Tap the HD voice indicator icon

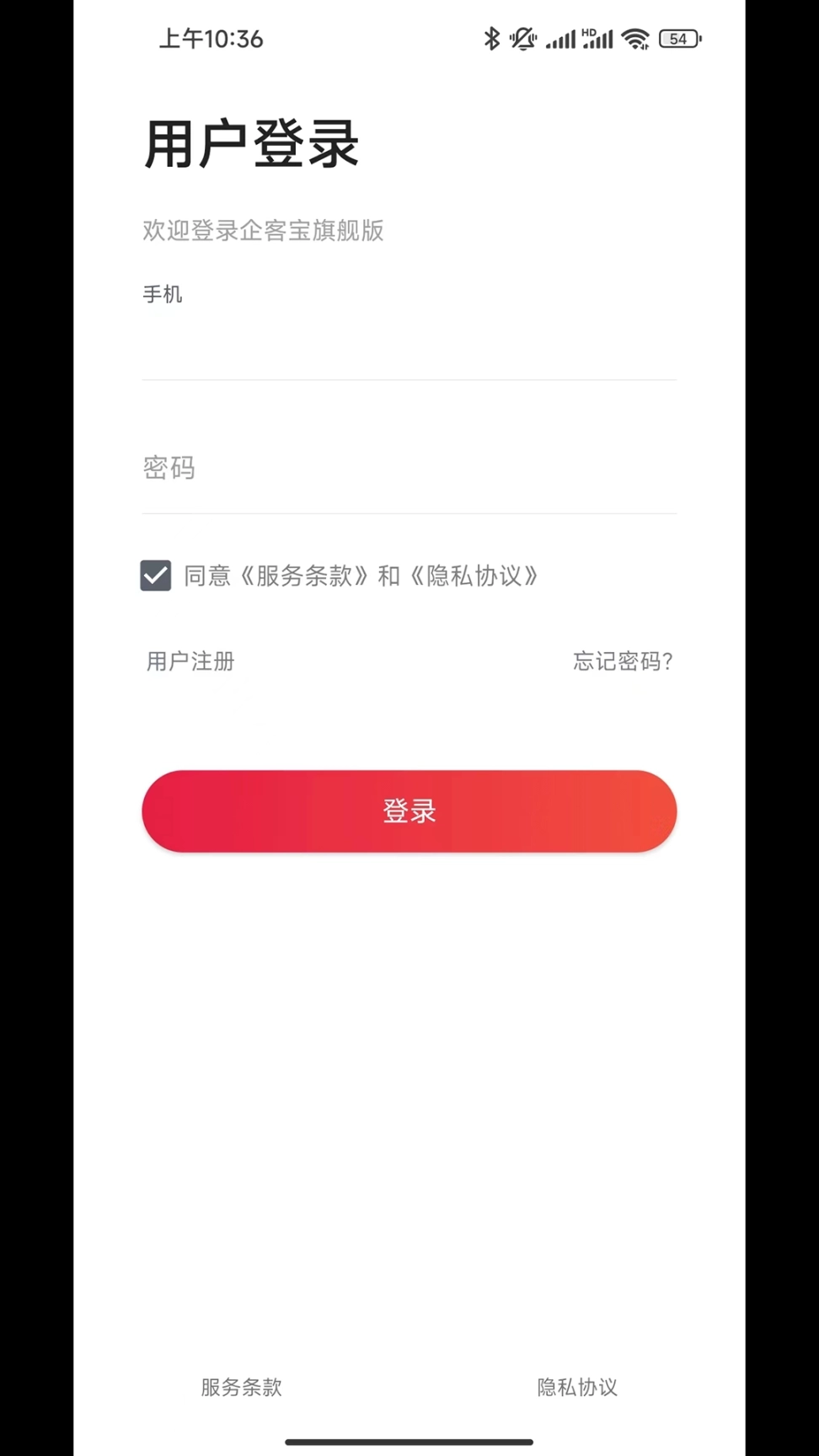coord(586,30)
